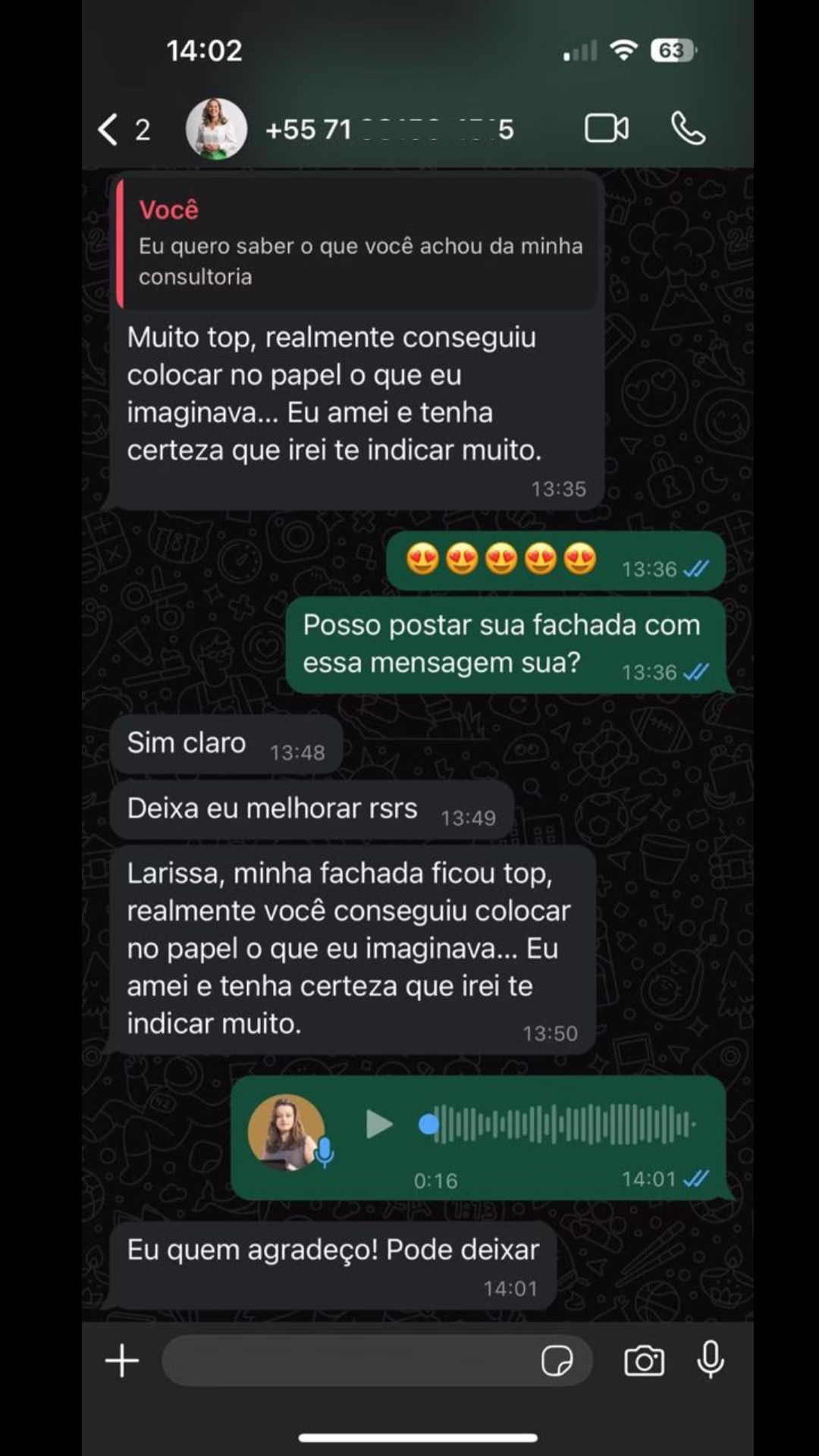Start a voice call
The width and height of the screenshot is (819, 1456).
[688, 129]
